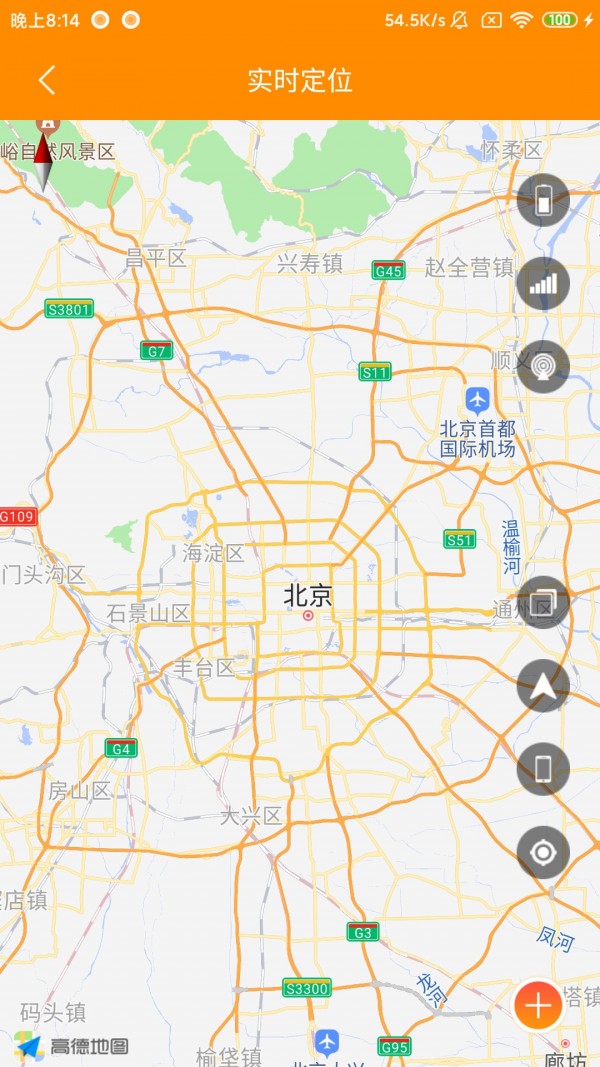Tap the battery status round button
The image size is (600, 1067).
point(543,201)
